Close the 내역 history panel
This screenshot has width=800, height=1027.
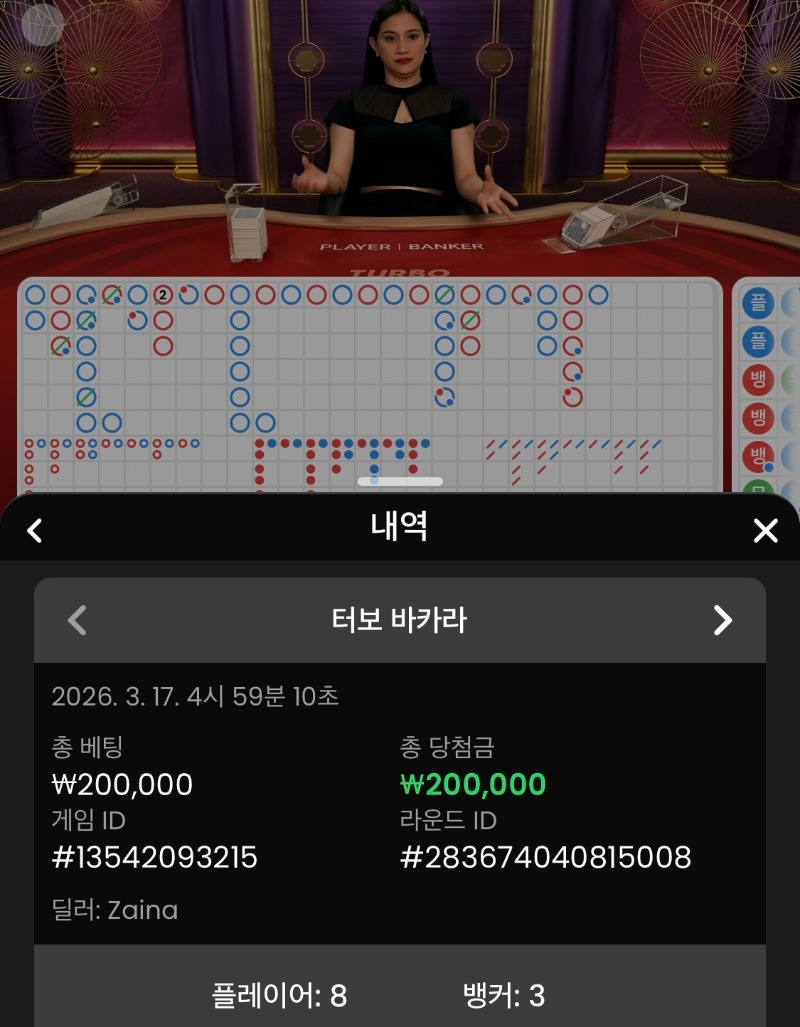click(x=765, y=530)
